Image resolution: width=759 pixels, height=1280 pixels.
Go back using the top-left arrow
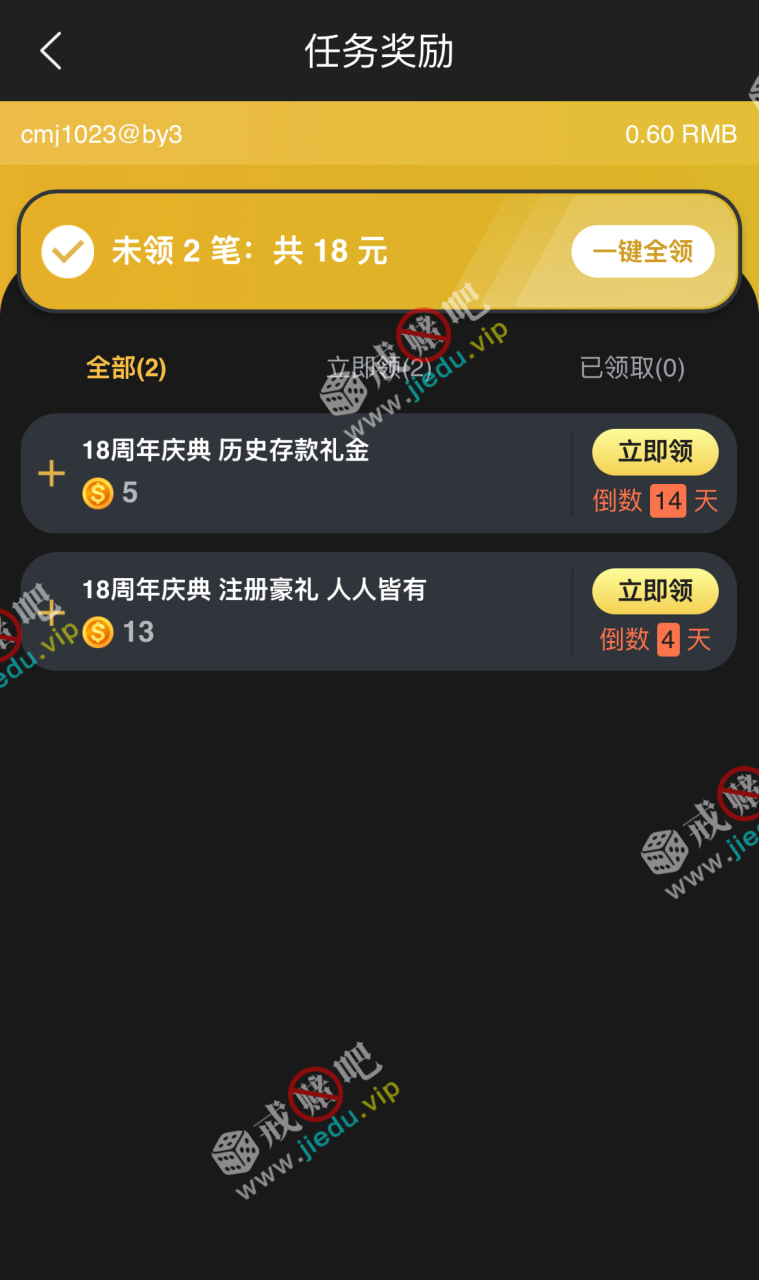point(51,51)
